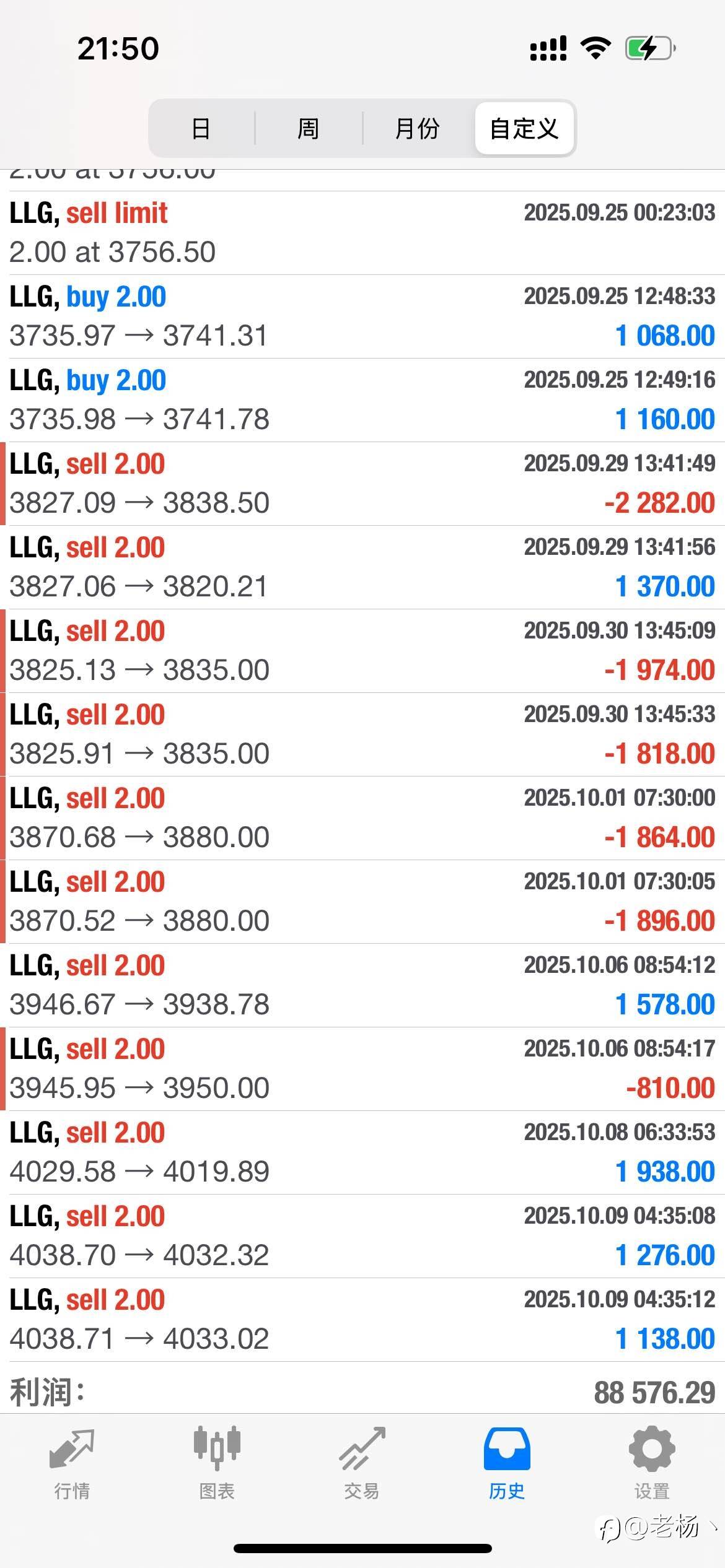The image size is (725, 1568).
Task: Expand the trade 3825.13 → 3835.00
Action: (362, 651)
